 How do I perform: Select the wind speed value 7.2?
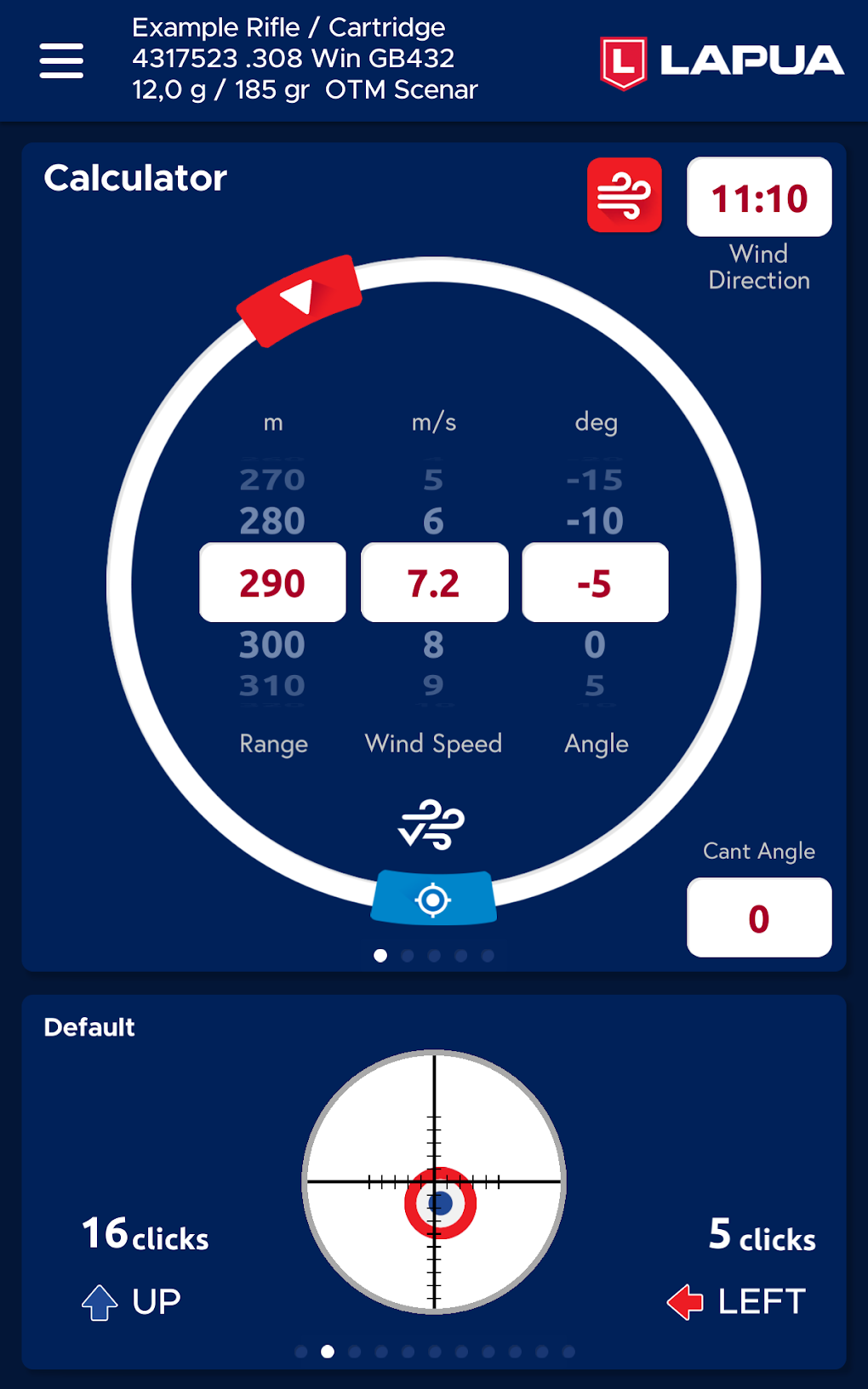point(434,583)
